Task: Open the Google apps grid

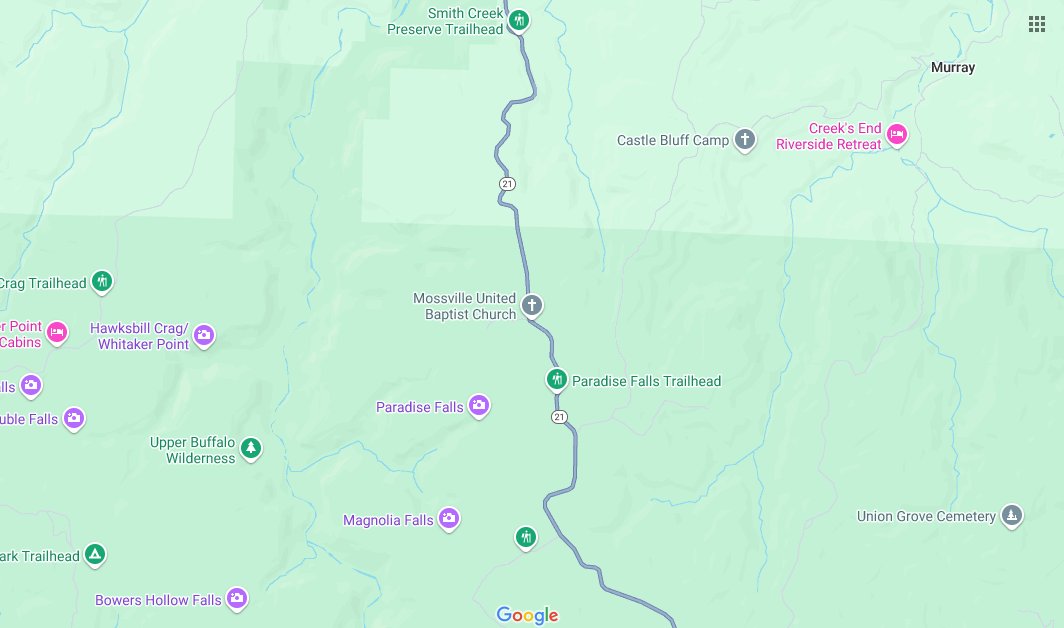Action: pyautogui.click(x=1036, y=24)
